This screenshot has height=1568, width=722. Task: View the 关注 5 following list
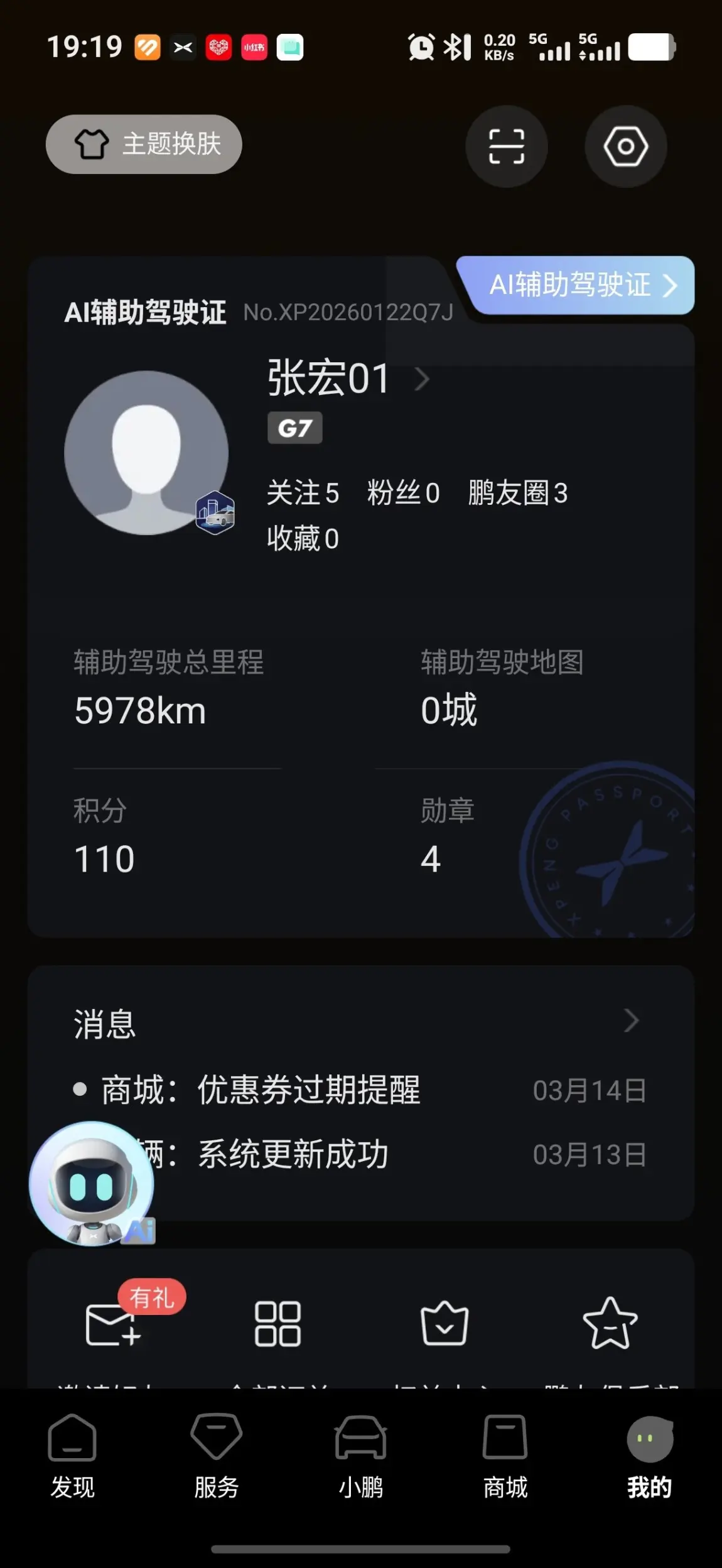[303, 493]
